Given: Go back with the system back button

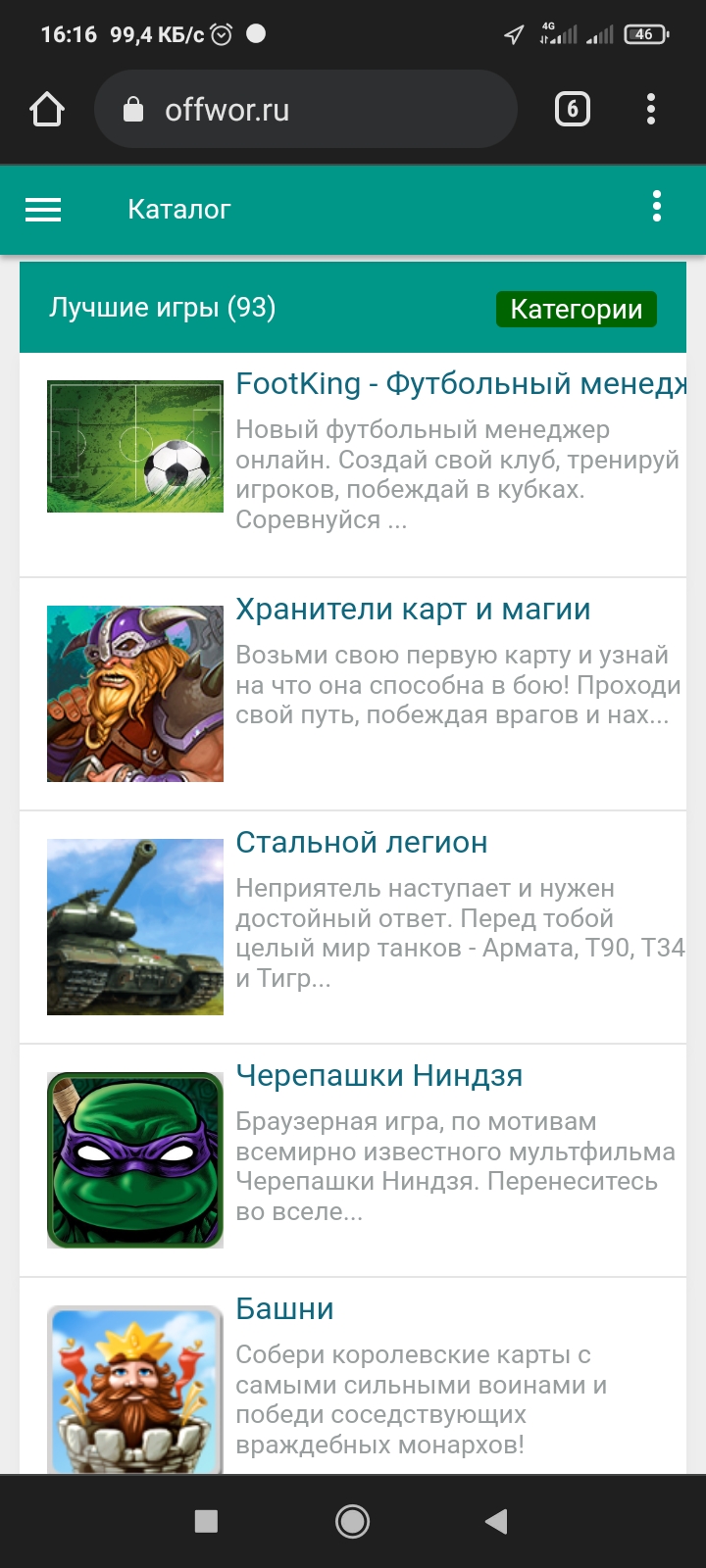Looking at the screenshot, I should pos(496,1521).
